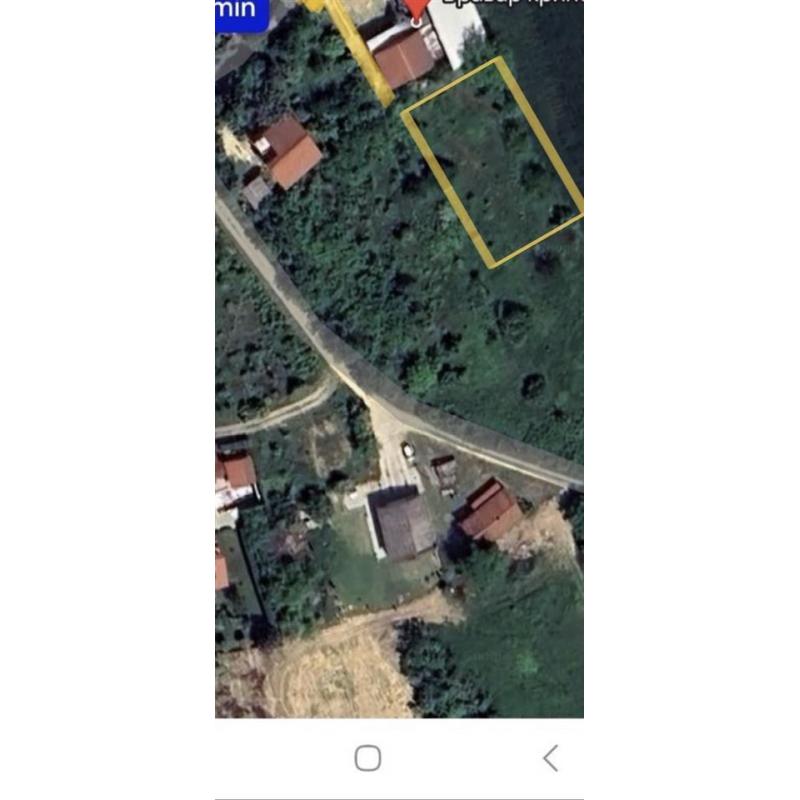Tap the blue travel-time "min" label

[241, 13]
